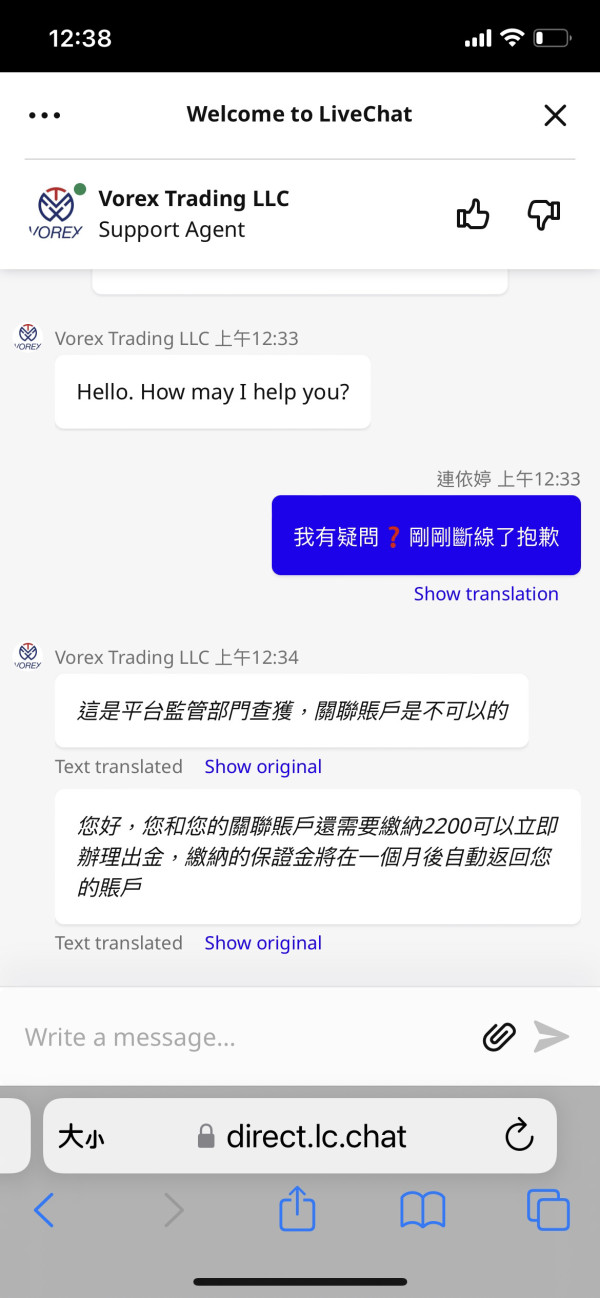
Task: Tap the direct.lc.chat address bar
Action: [x=300, y=1136]
